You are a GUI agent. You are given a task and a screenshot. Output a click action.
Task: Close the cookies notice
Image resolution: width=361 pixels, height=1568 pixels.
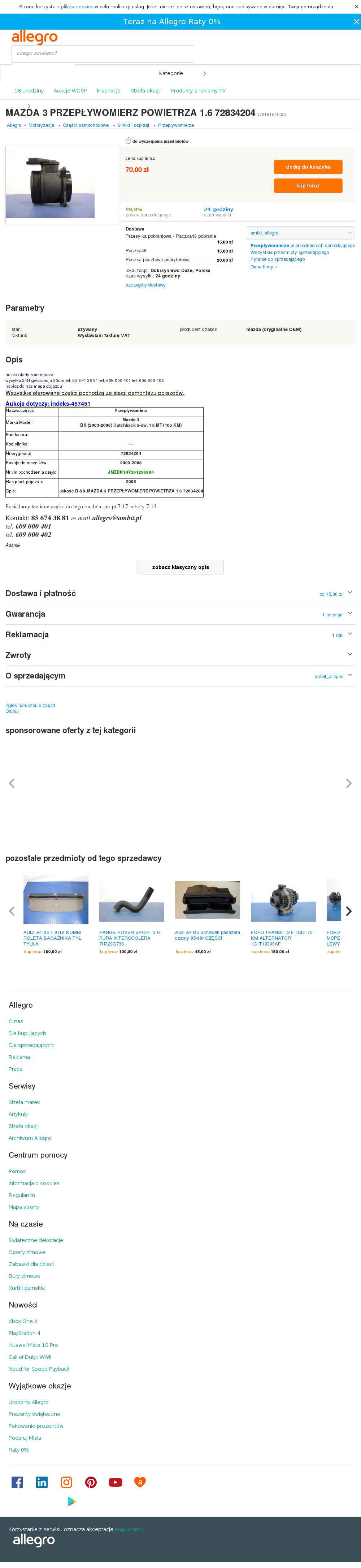356,6
